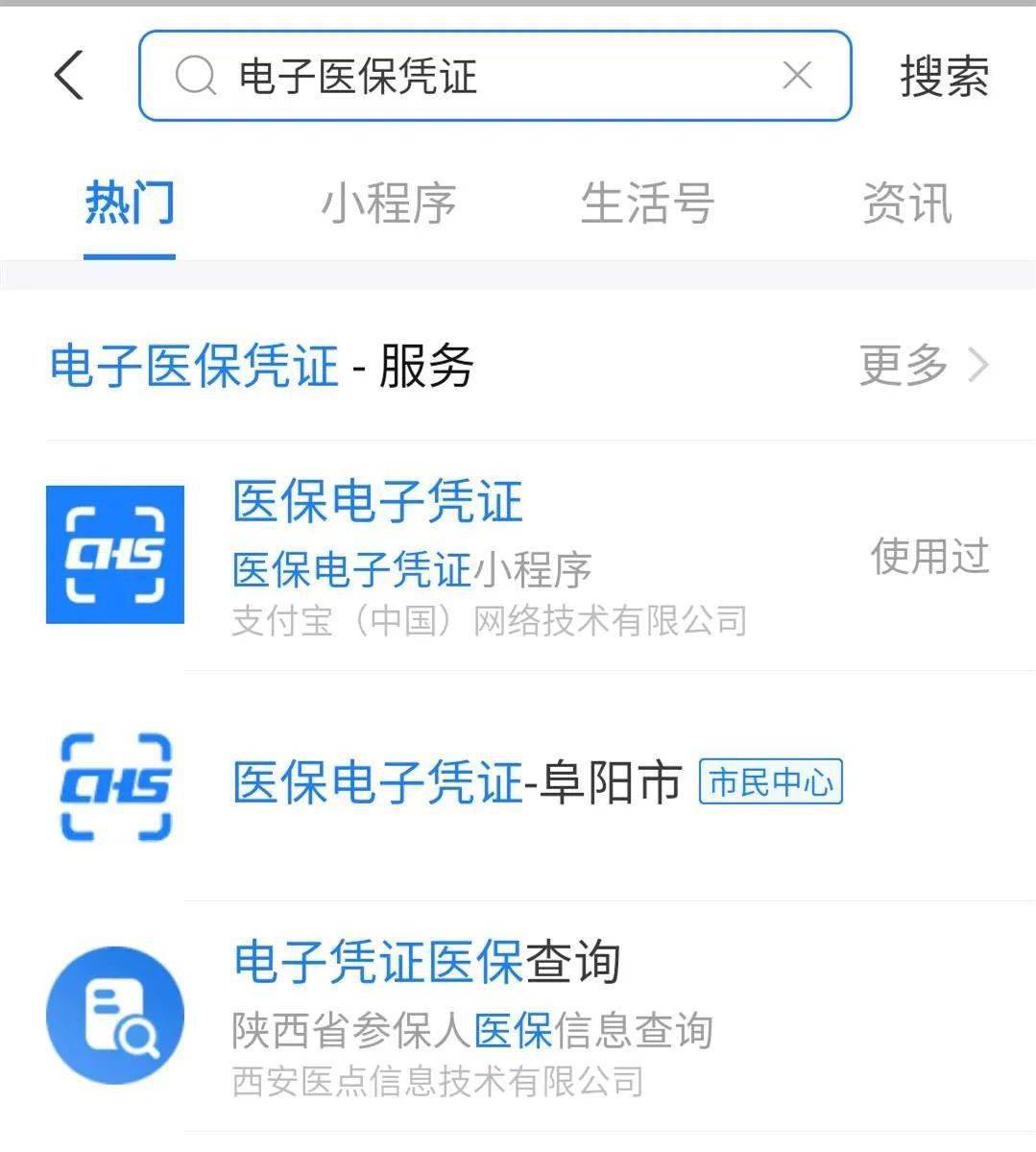Expand more services via 更多 chevron
Image resolution: width=1036 pixels, height=1152 pixels.
coord(977,365)
